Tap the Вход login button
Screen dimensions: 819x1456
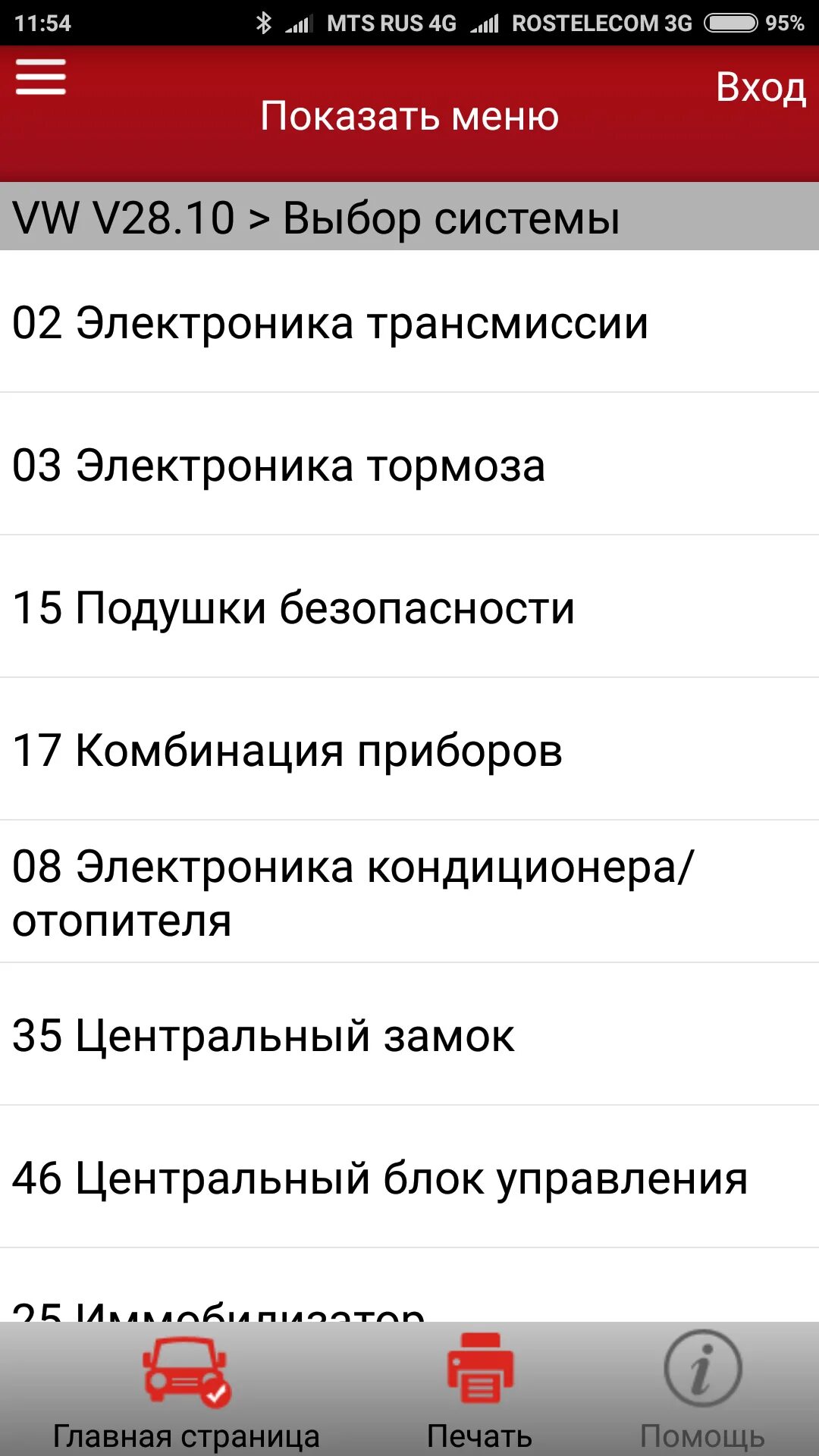(761, 87)
